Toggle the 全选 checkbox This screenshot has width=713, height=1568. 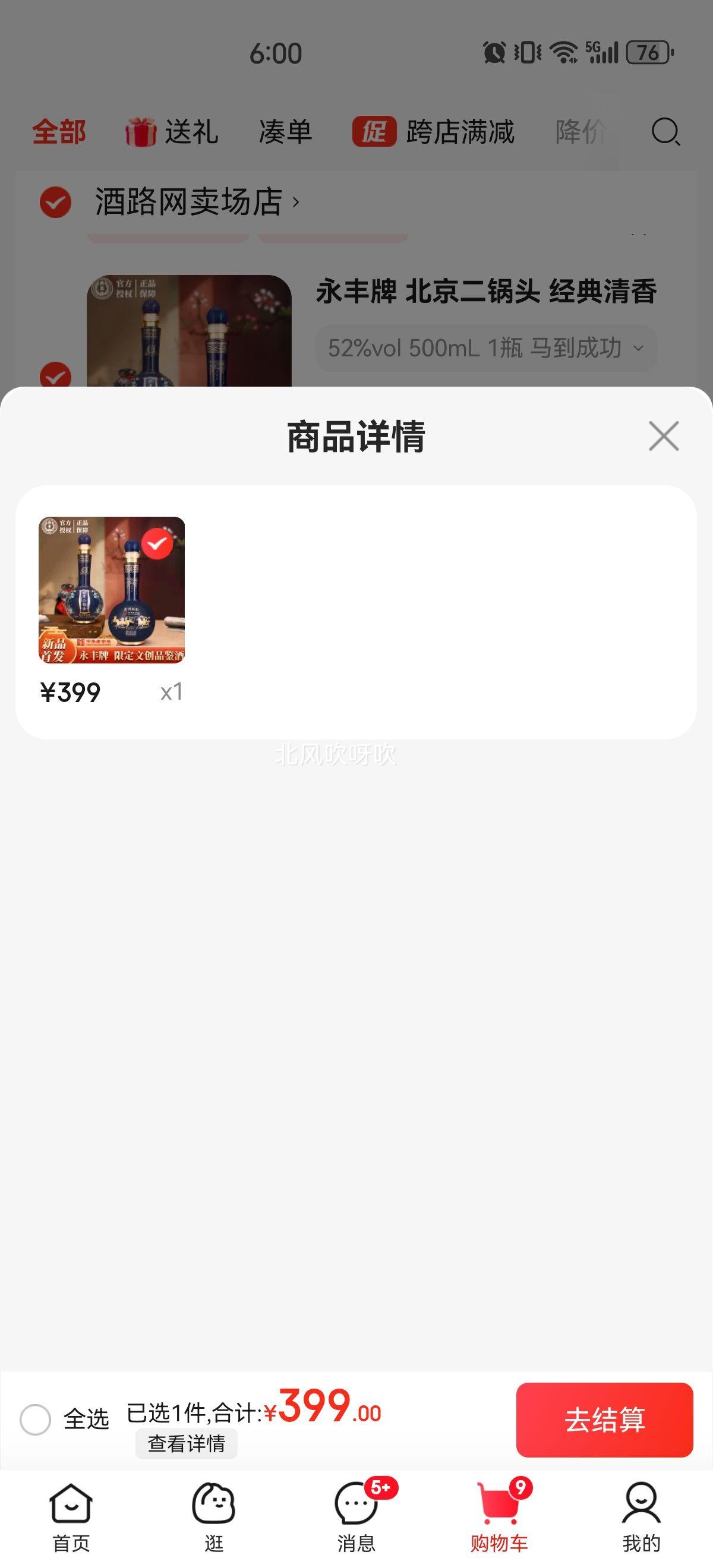click(x=35, y=1420)
